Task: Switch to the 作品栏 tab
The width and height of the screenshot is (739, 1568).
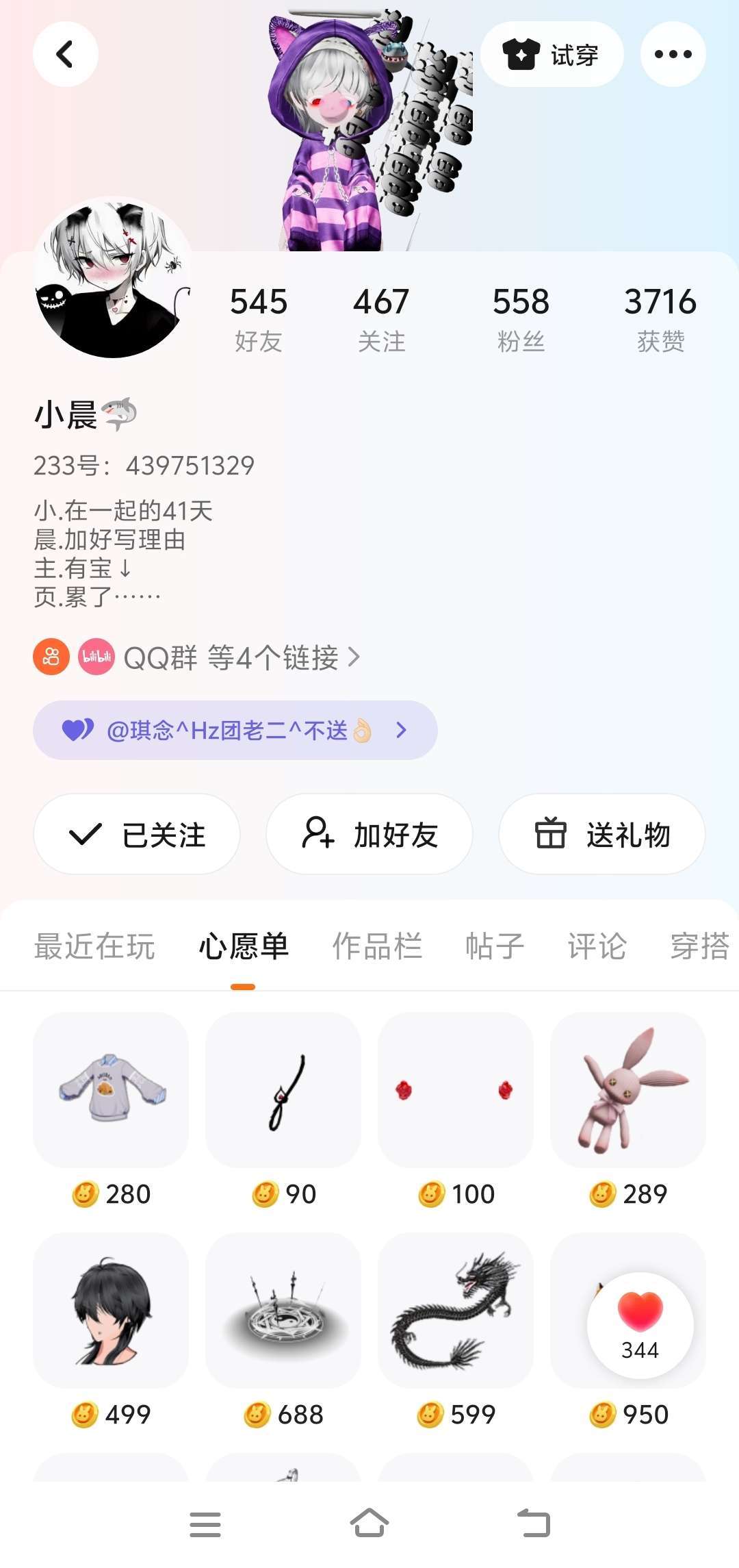Action: click(377, 946)
